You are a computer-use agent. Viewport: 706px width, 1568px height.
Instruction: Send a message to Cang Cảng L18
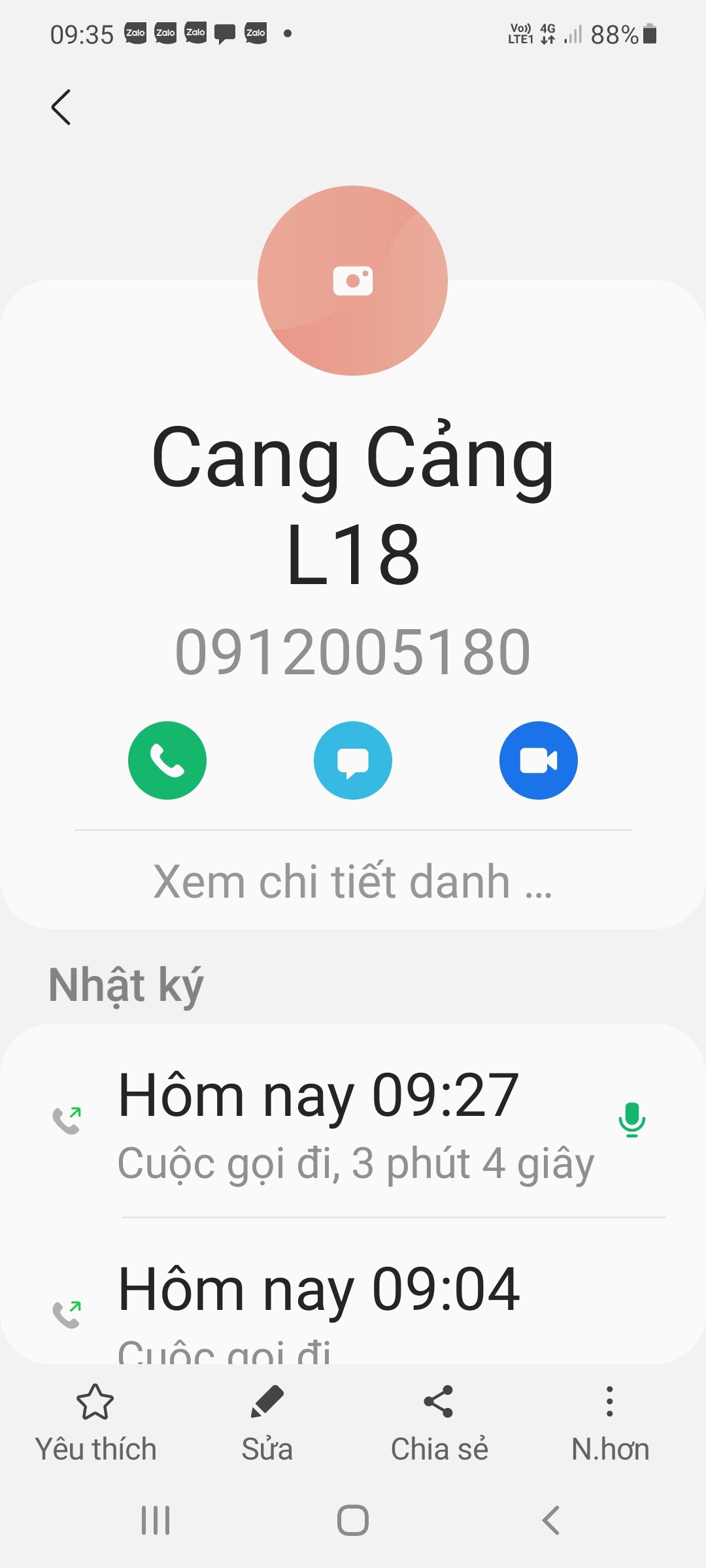click(353, 760)
